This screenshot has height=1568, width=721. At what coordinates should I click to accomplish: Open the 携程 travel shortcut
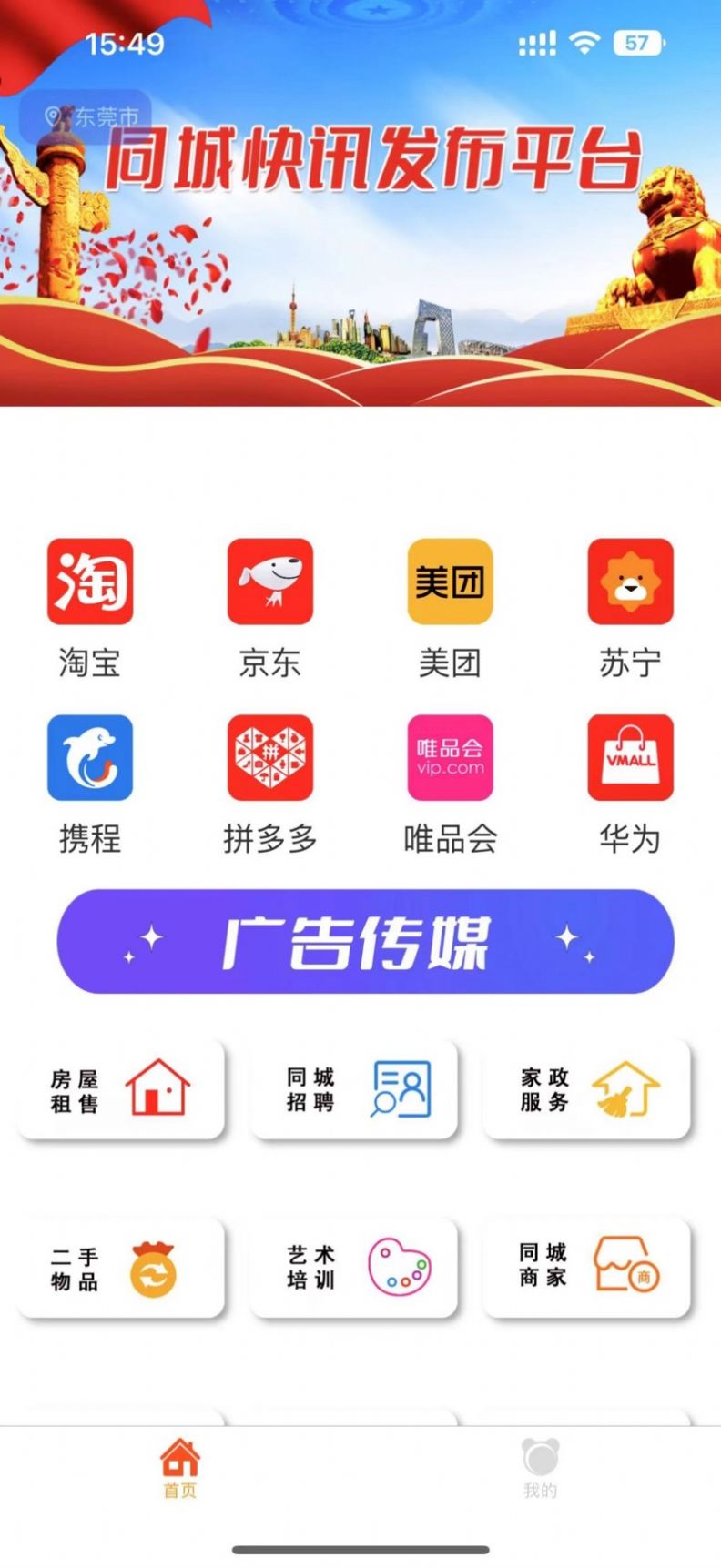90,758
